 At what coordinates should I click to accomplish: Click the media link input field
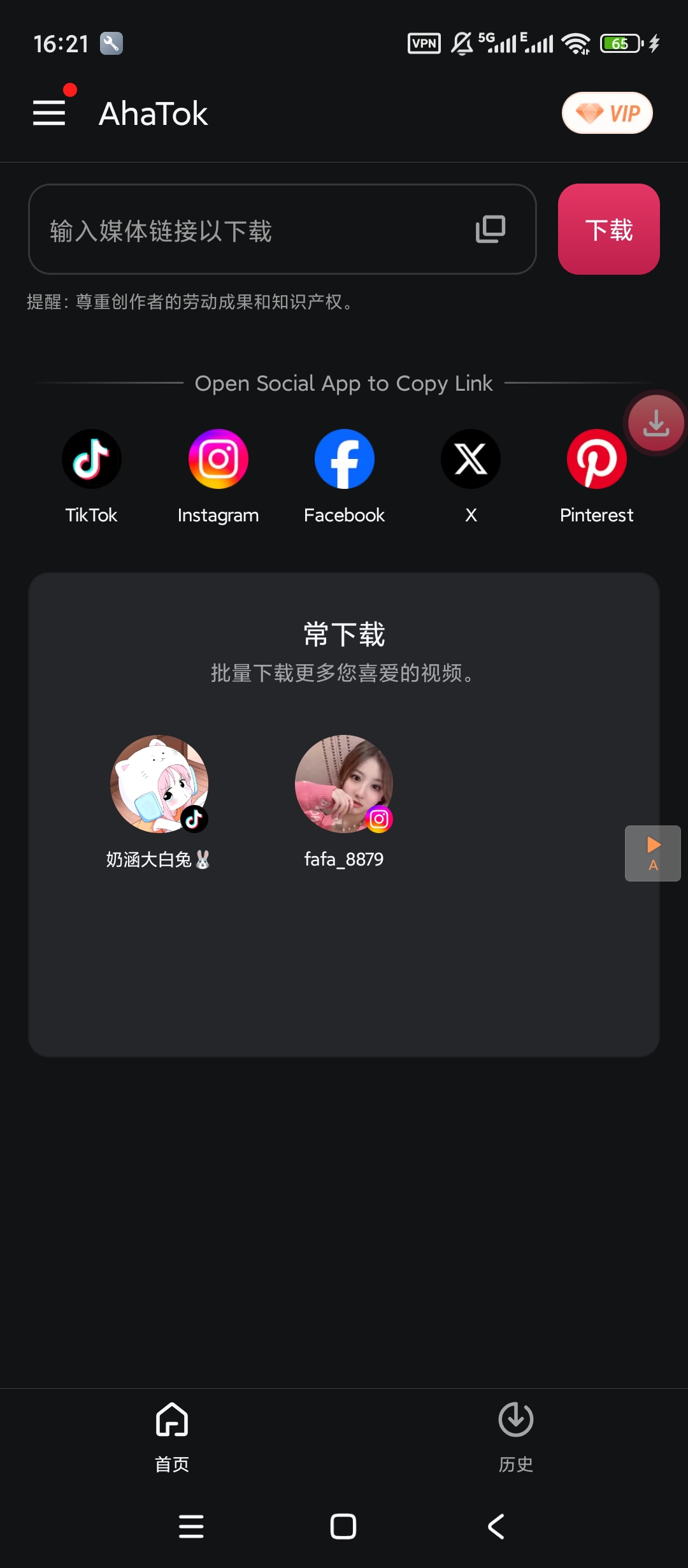255,229
